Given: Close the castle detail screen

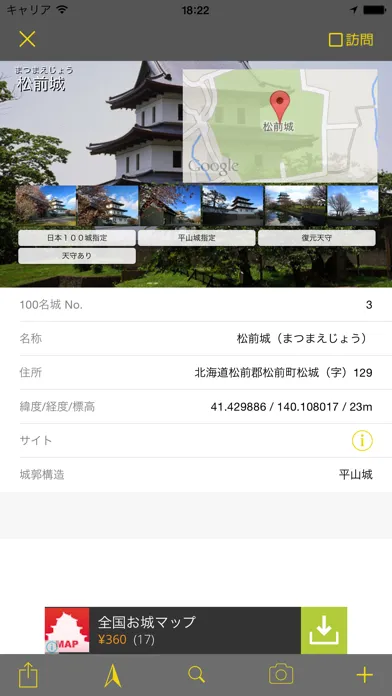Looking at the screenshot, I should 27,40.
